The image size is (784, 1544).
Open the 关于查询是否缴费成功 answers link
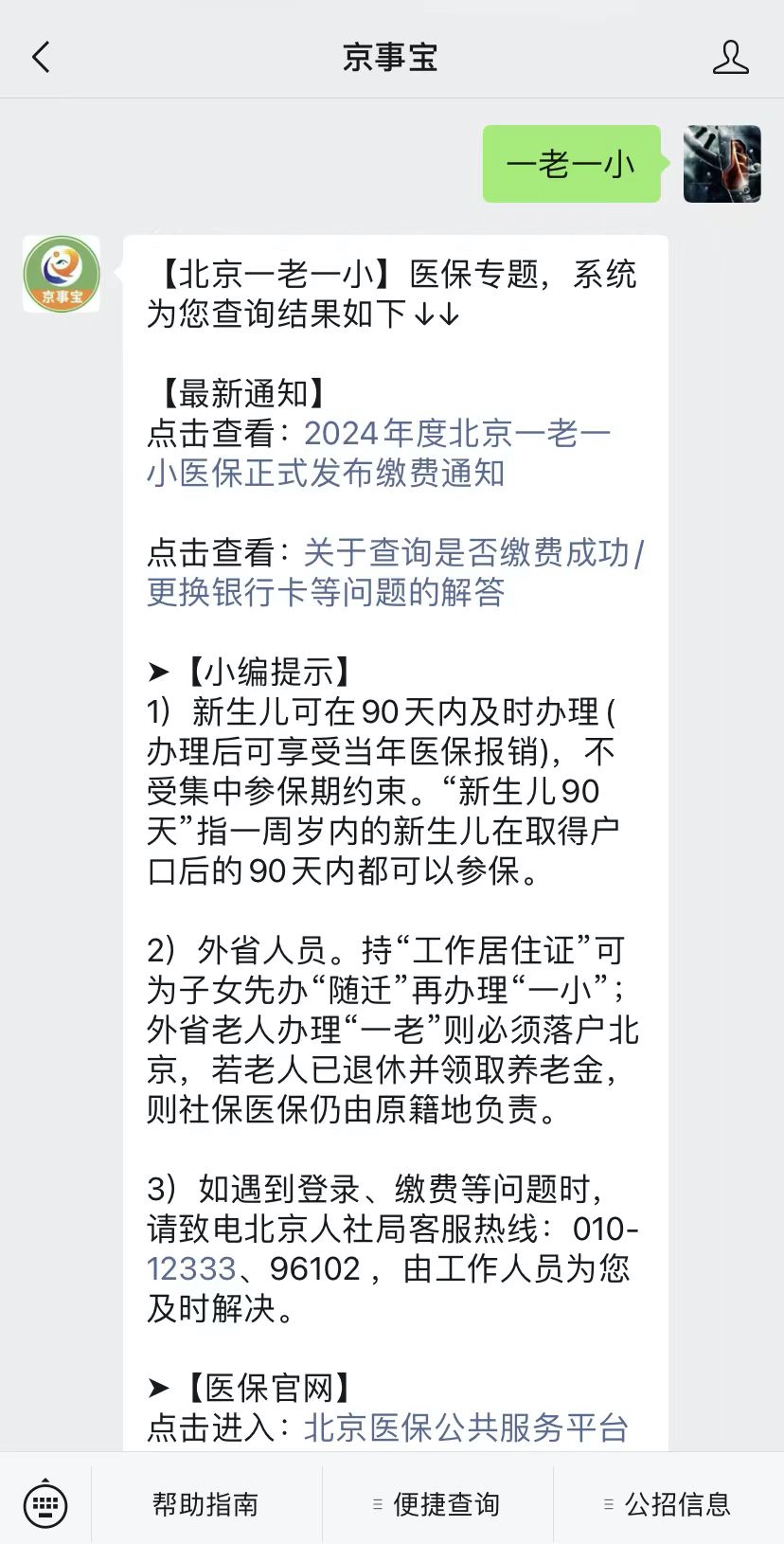pyautogui.click(x=398, y=572)
